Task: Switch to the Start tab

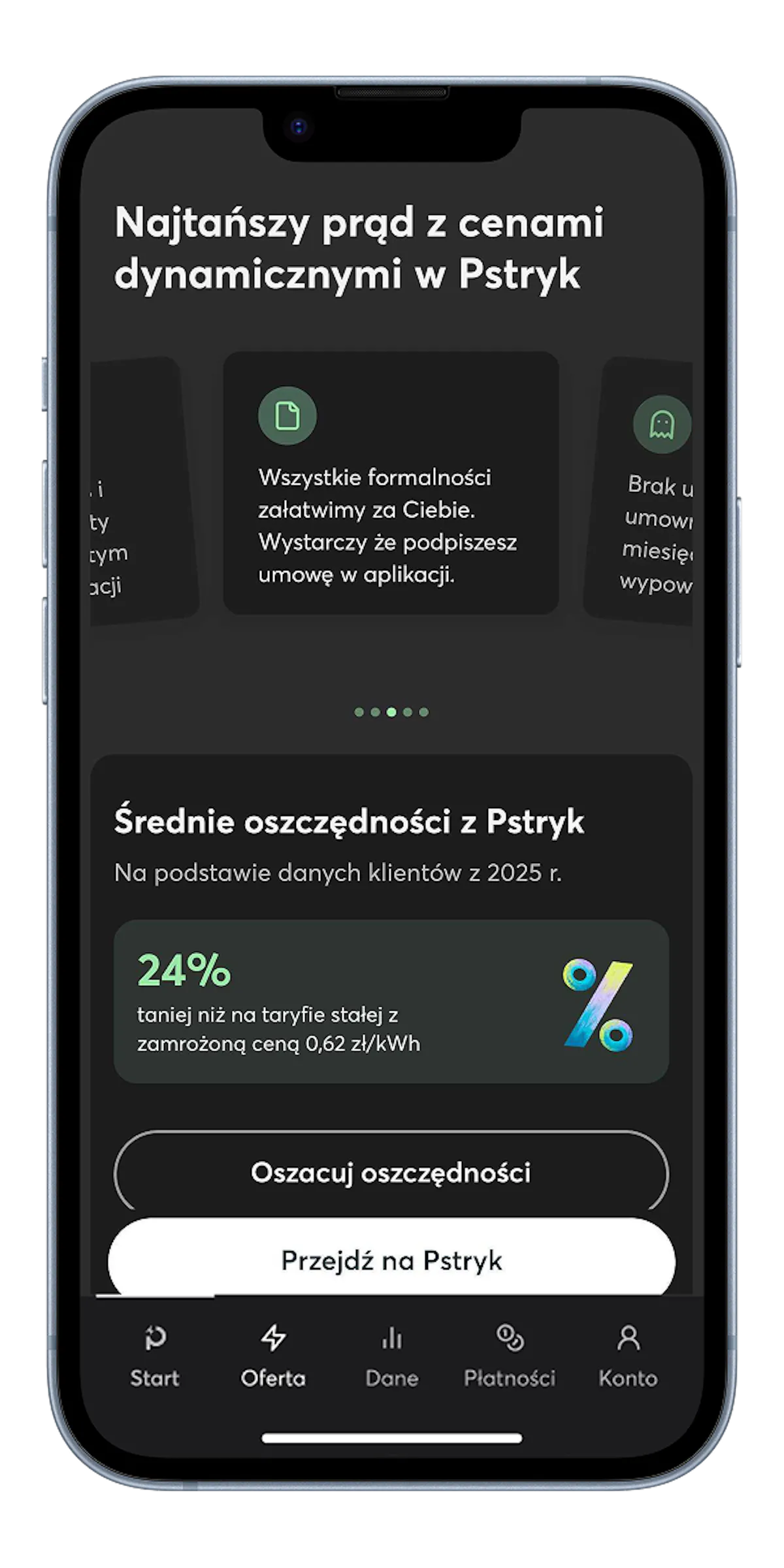Action: (155, 1355)
